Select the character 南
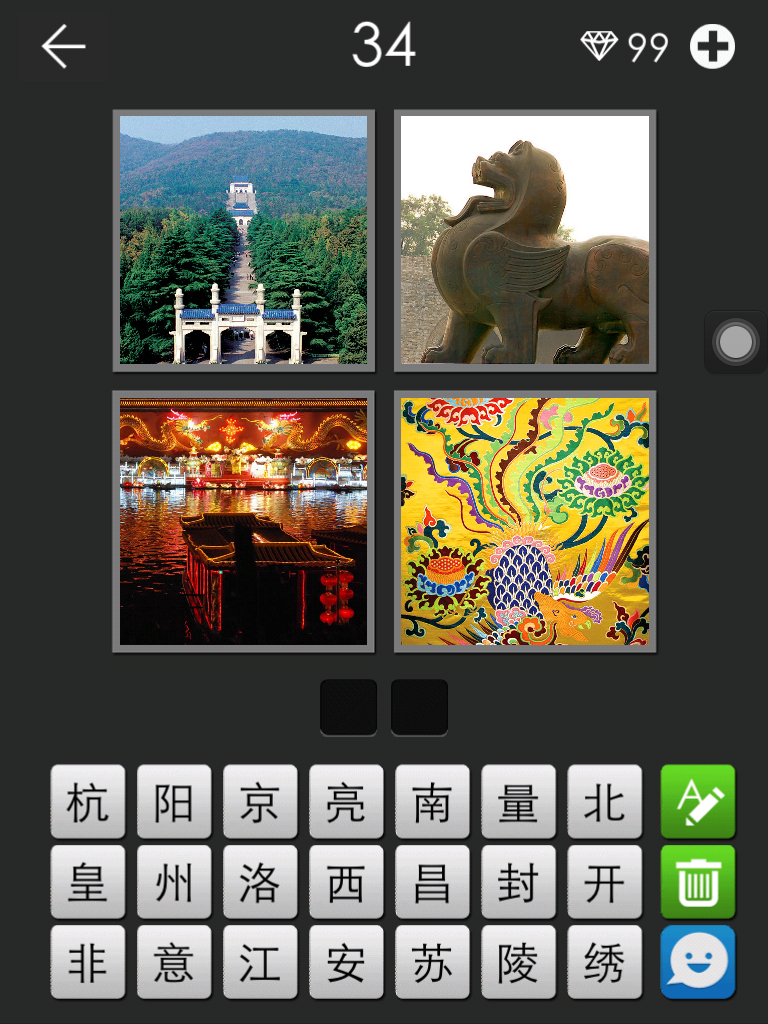Viewport: 768px width, 1024px height. 432,802
